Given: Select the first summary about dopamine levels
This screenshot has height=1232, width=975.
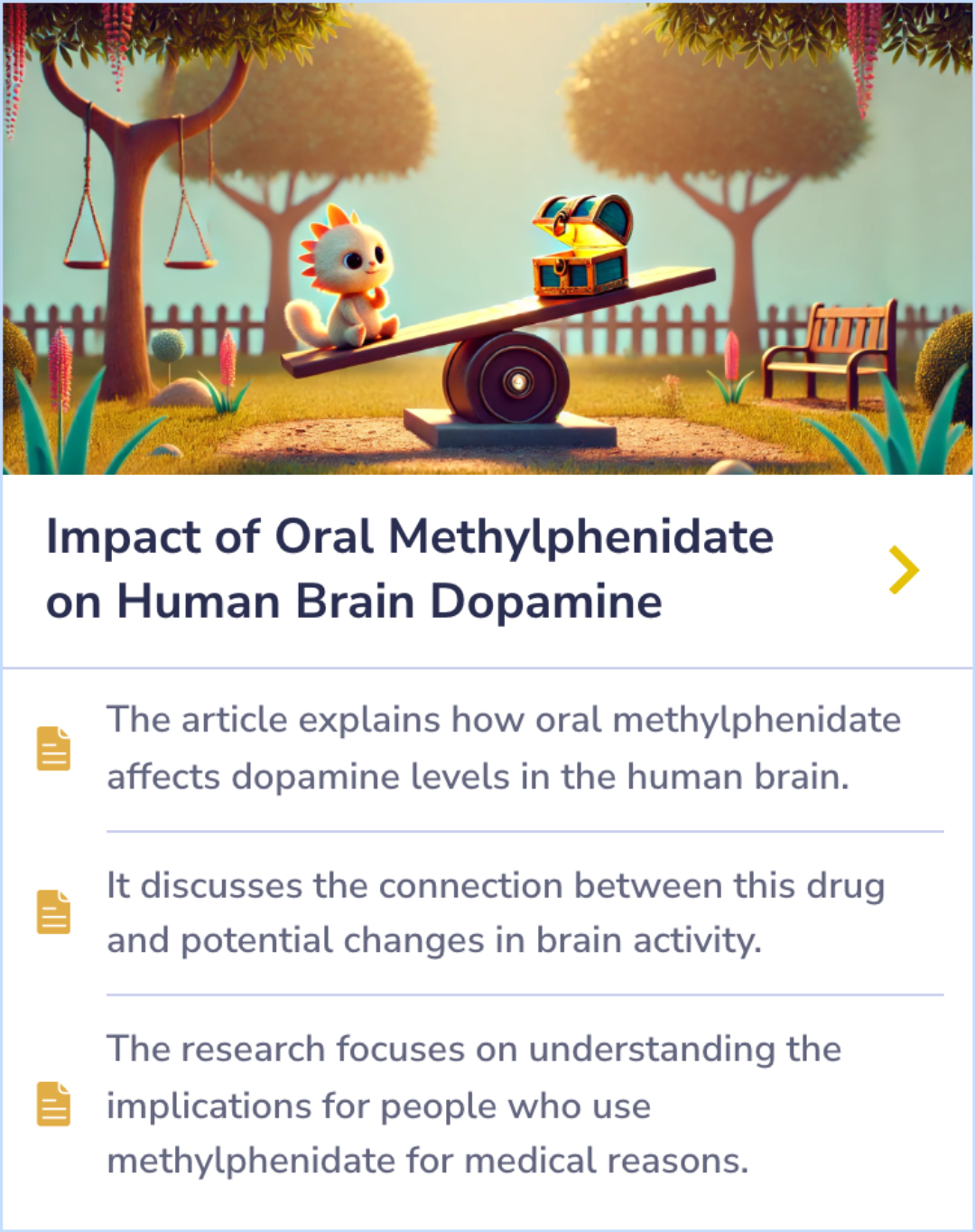Looking at the screenshot, I should pos(504,748).
